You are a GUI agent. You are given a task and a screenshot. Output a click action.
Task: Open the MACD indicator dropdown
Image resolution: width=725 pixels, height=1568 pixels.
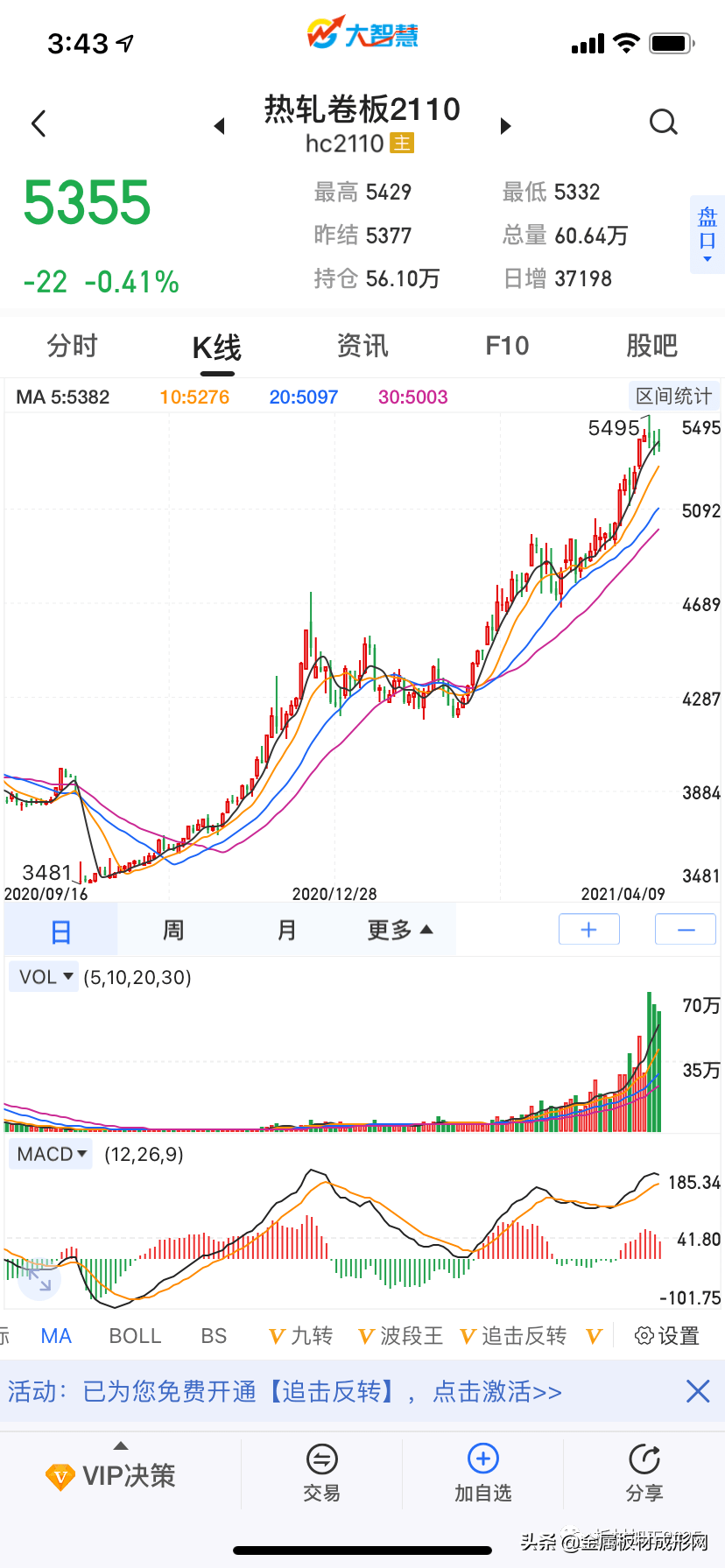53,1154
